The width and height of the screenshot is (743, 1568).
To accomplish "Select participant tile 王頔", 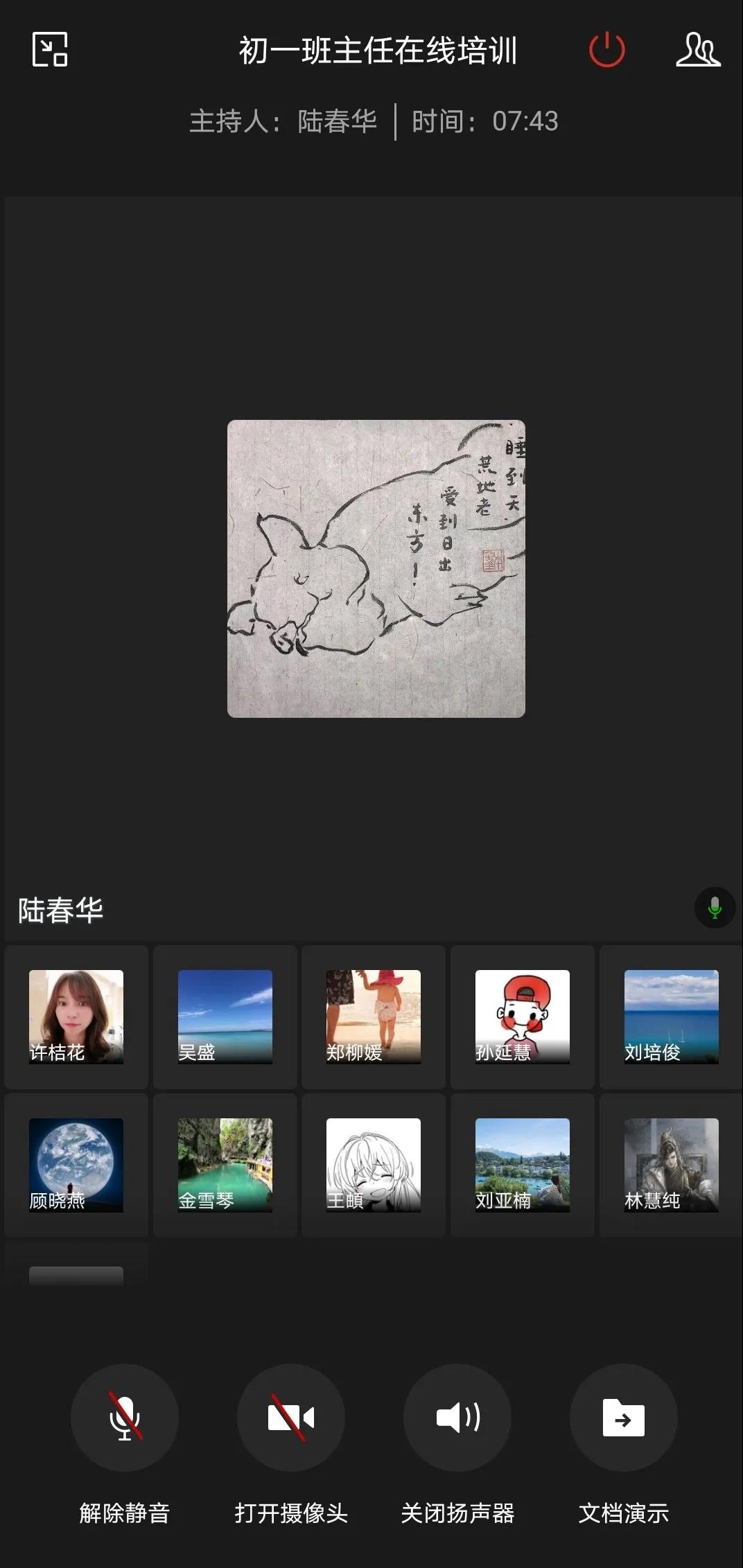I will pos(374,1165).
